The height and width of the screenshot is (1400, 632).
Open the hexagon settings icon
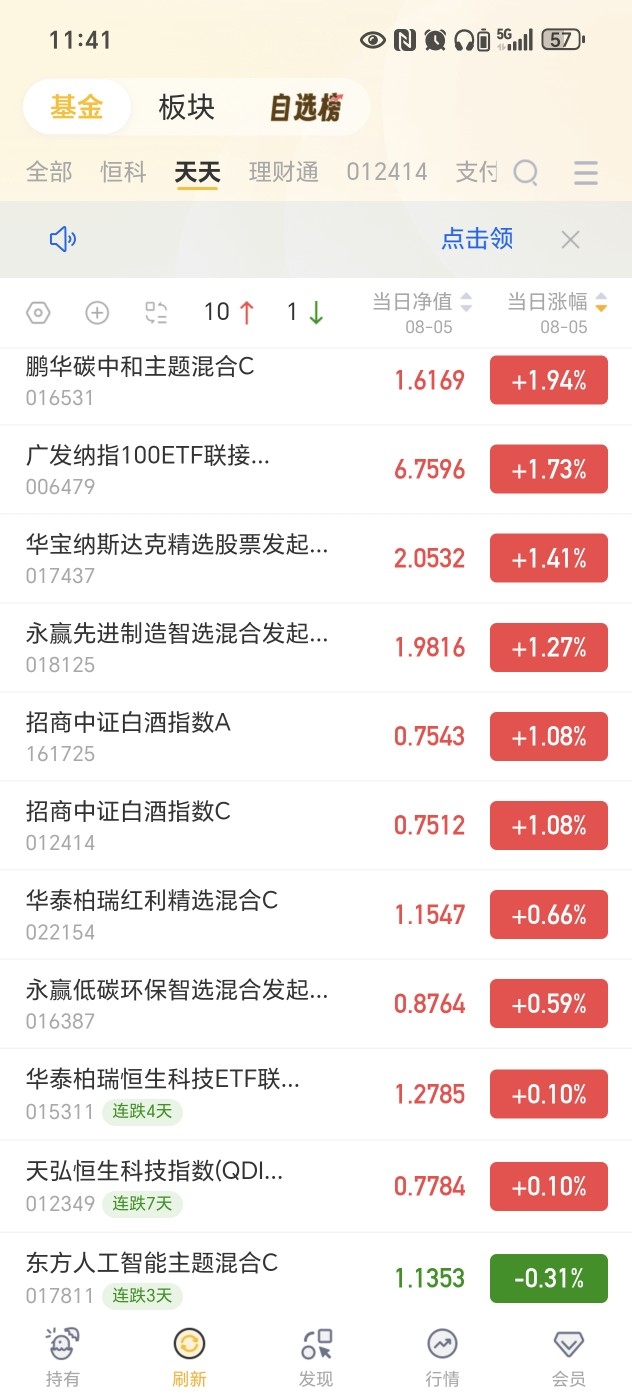(38, 313)
